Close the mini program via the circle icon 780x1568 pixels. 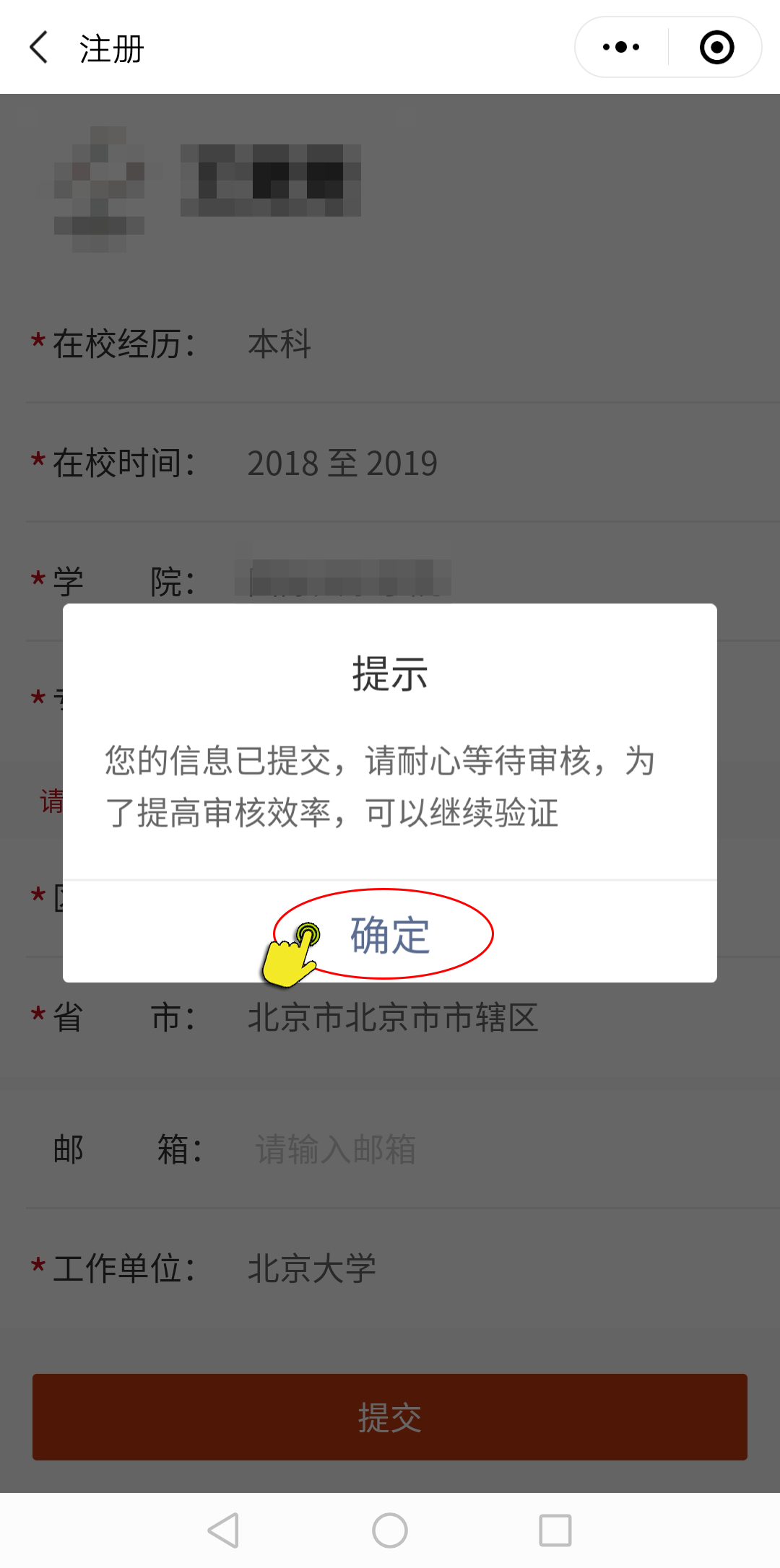pos(716,48)
